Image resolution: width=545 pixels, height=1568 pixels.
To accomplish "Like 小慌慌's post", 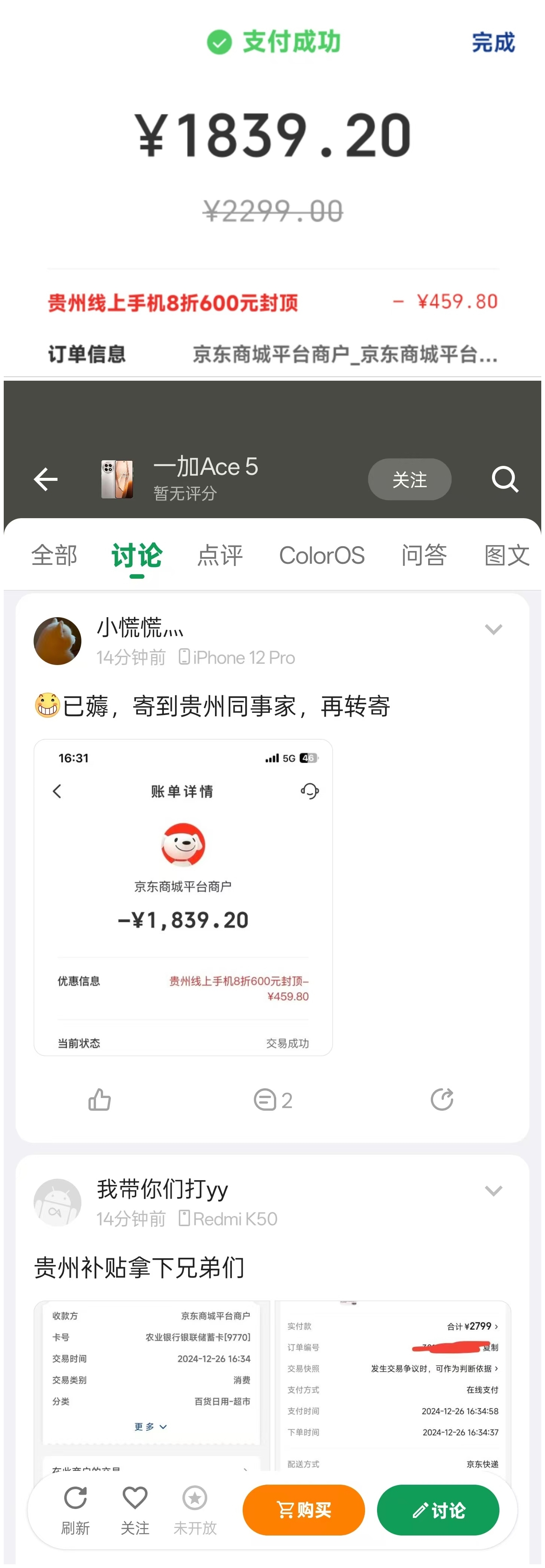I will (x=100, y=1100).
